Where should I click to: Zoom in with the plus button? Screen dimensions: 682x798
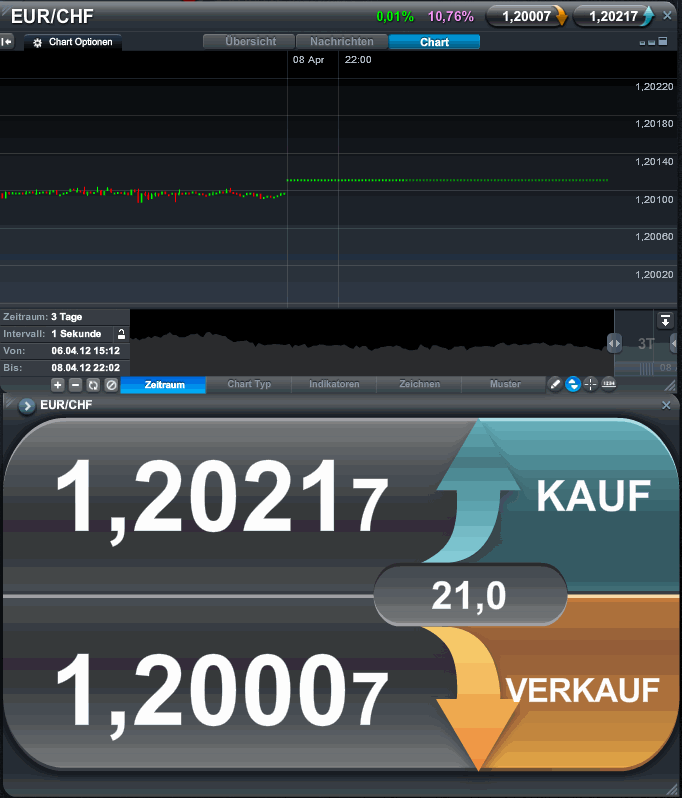tap(57, 384)
